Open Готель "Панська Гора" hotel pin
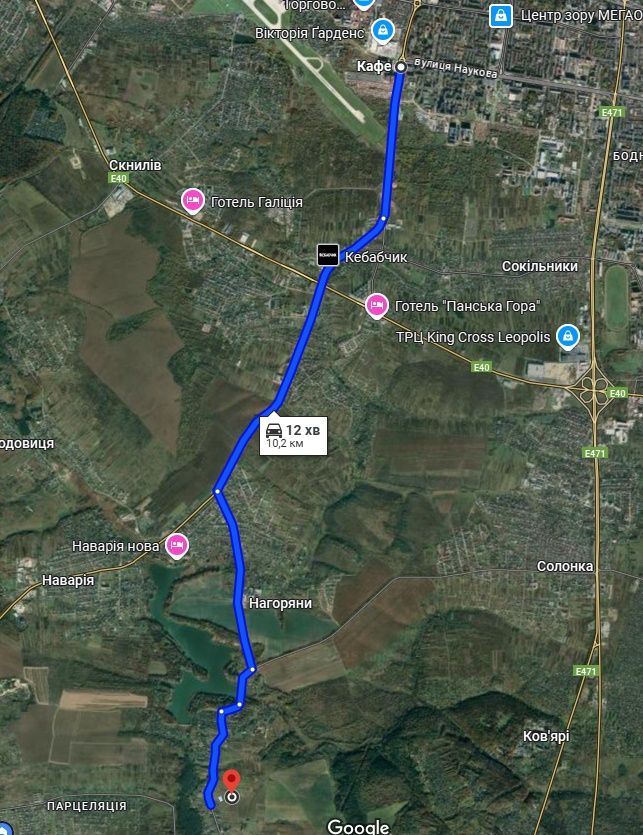 [377, 304]
